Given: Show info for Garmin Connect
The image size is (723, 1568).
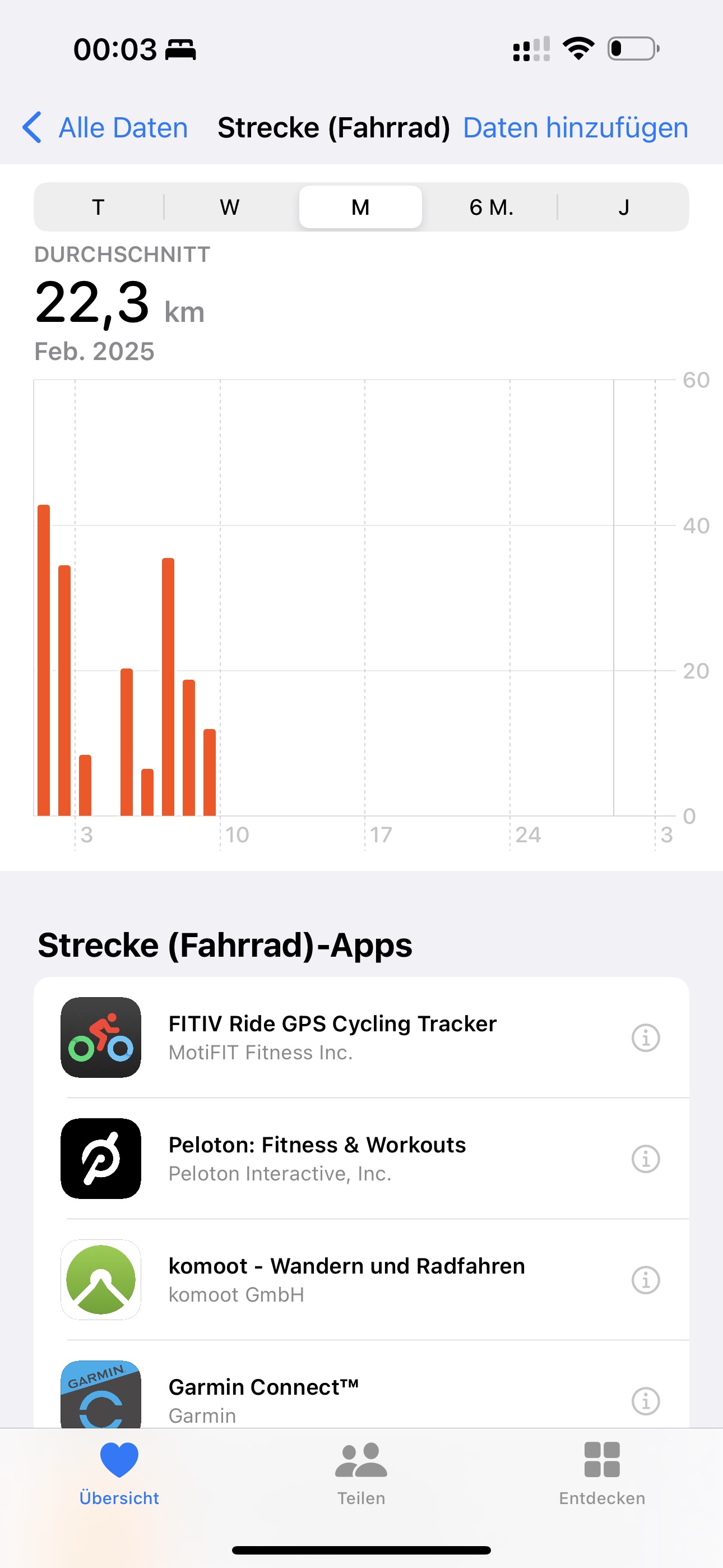Looking at the screenshot, I should [645, 1401].
